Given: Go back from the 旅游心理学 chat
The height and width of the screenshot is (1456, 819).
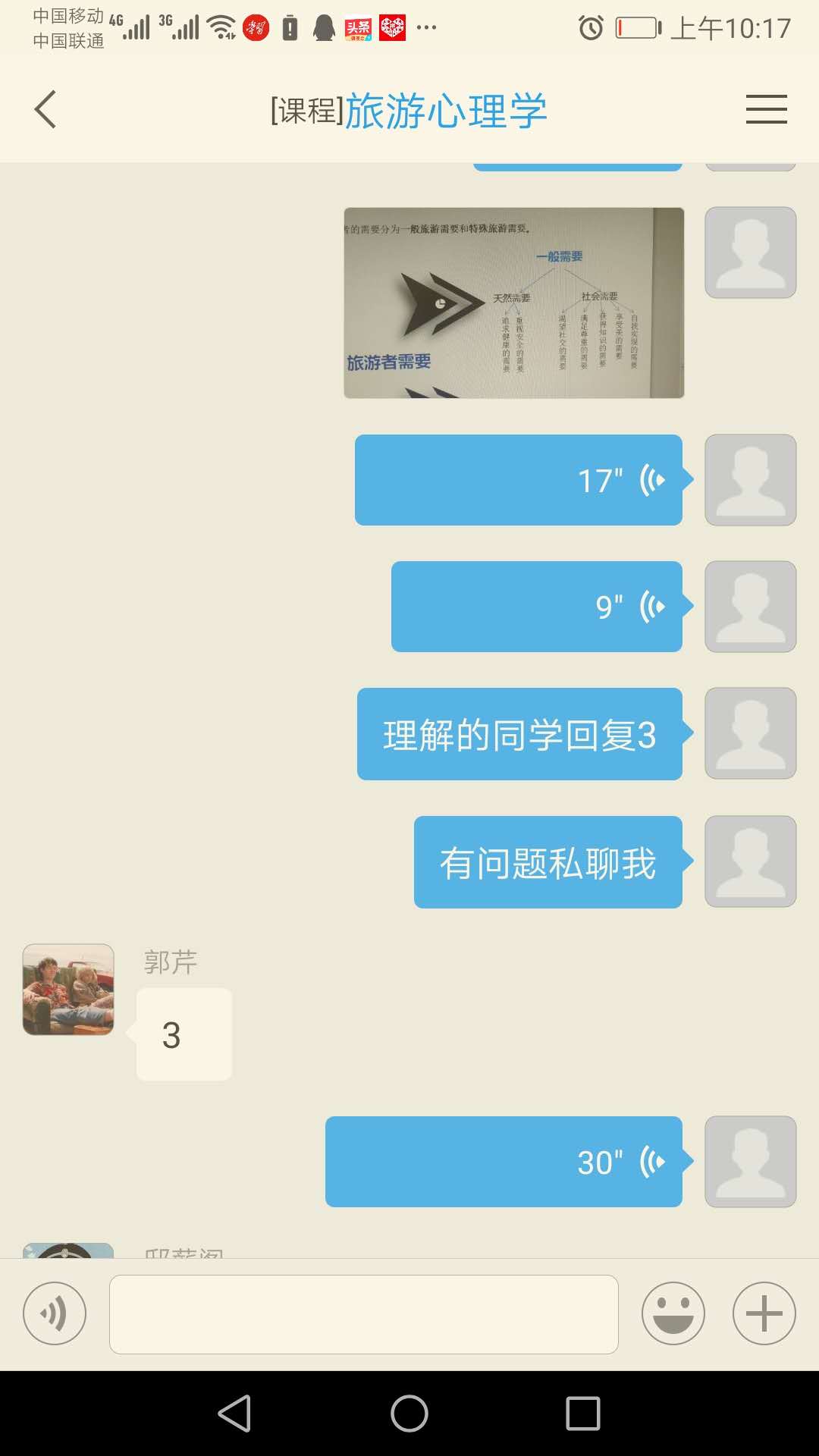Looking at the screenshot, I should click(45, 109).
